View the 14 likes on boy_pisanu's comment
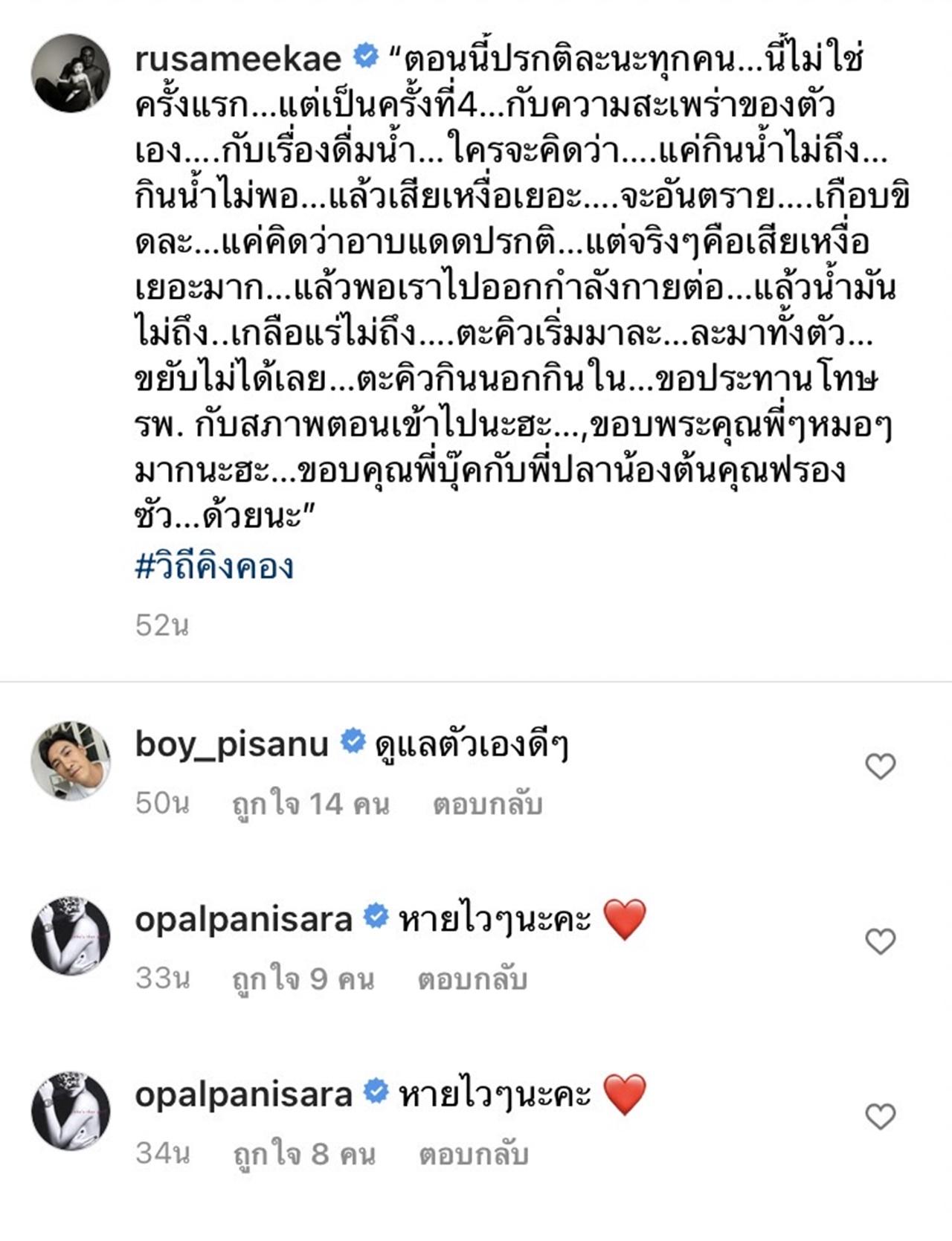This screenshot has width=952, height=1241. click(310, 805)
